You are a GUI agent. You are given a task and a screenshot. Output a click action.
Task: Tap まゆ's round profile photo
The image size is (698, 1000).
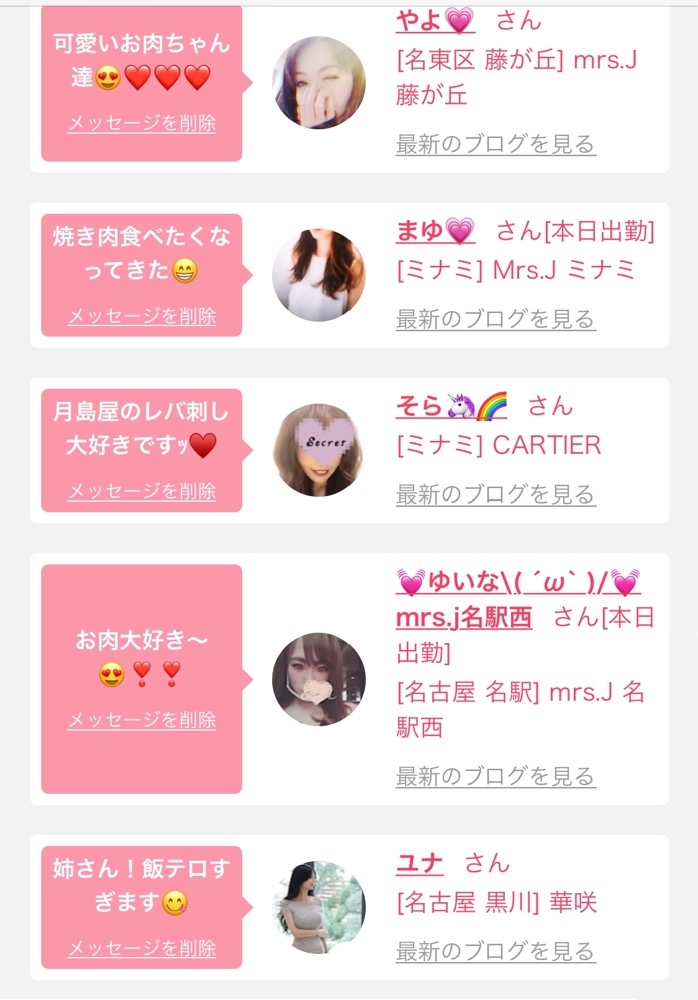[319, 275]
